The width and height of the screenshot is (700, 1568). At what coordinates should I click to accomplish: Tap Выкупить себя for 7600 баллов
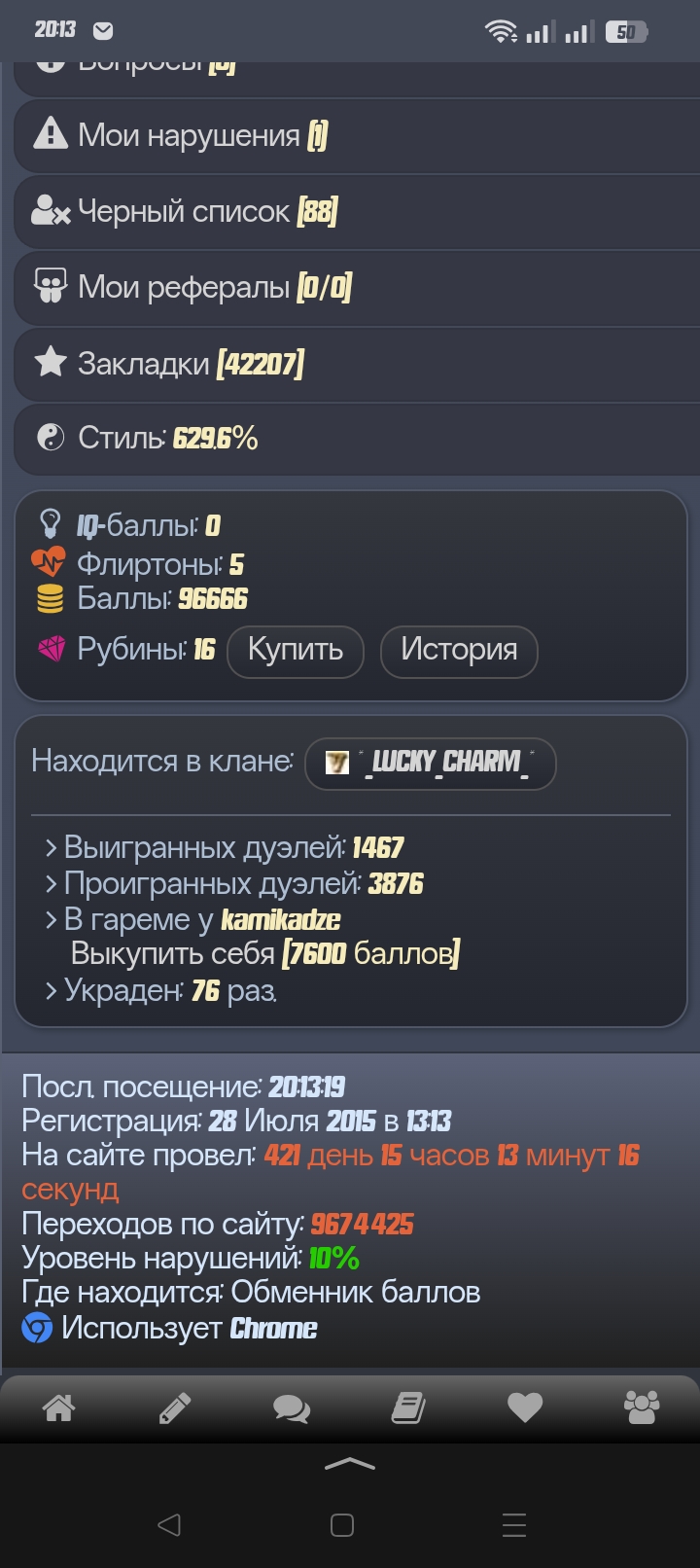pyautogui.click(x=264, y=953)
